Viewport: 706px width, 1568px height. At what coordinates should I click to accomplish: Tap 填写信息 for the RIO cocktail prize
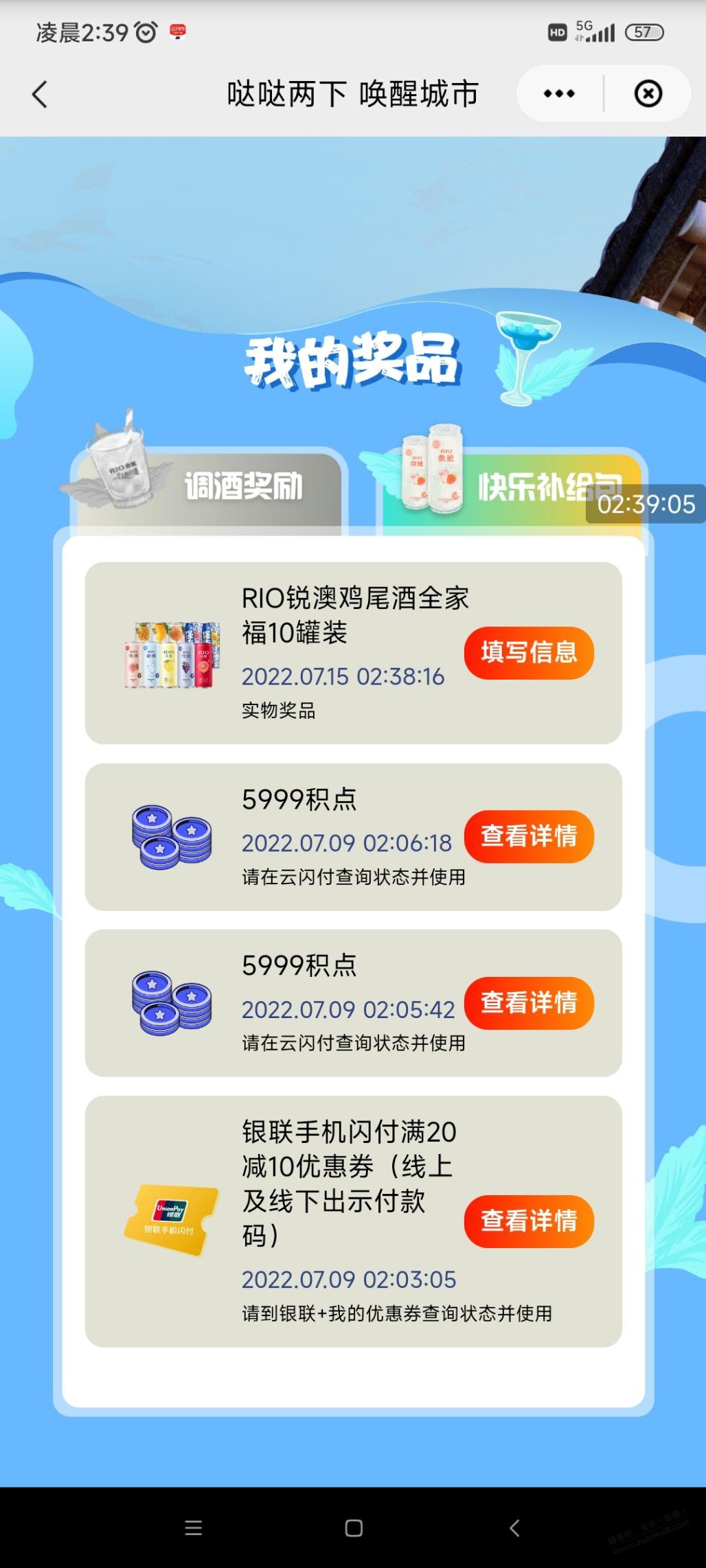point(529,653)
